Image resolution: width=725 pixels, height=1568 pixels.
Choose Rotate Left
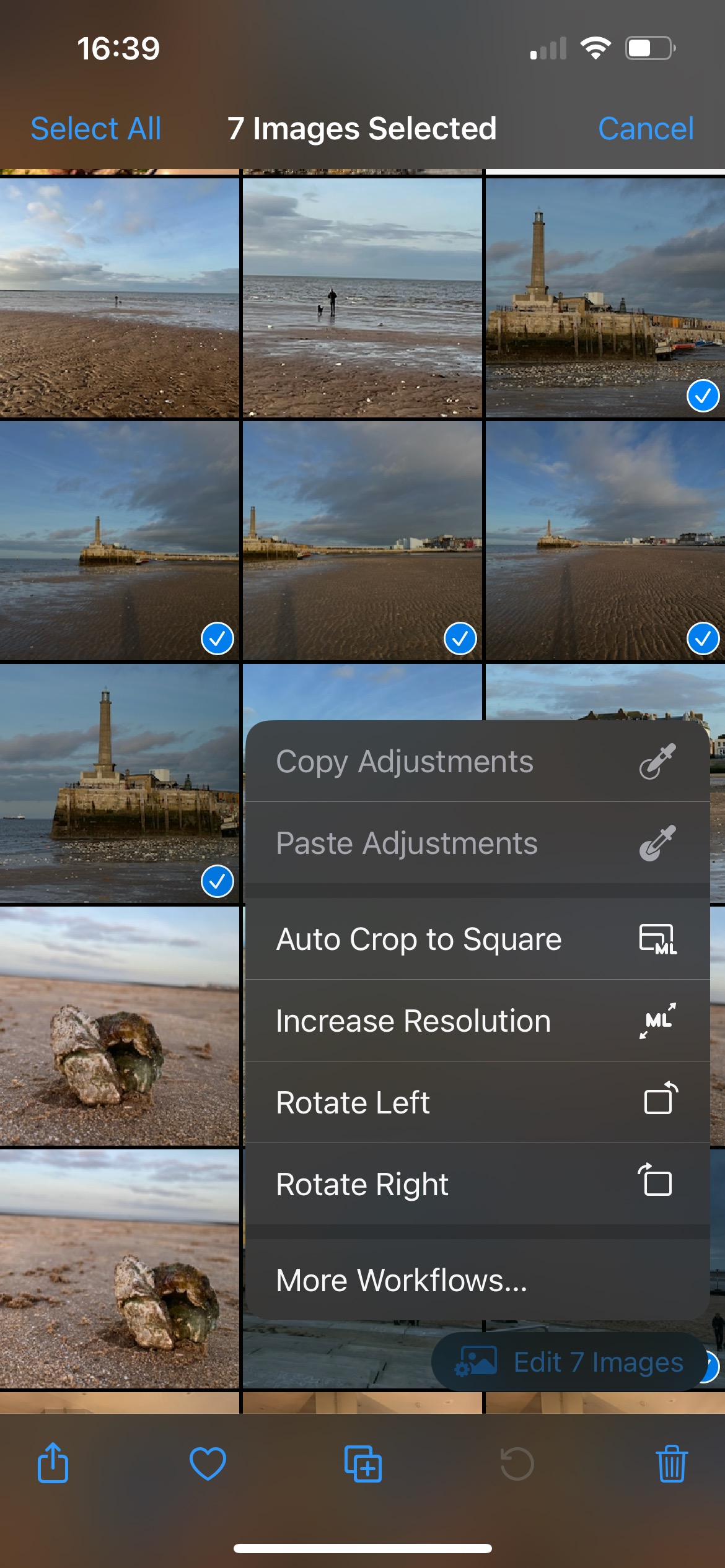point(477,1102)
